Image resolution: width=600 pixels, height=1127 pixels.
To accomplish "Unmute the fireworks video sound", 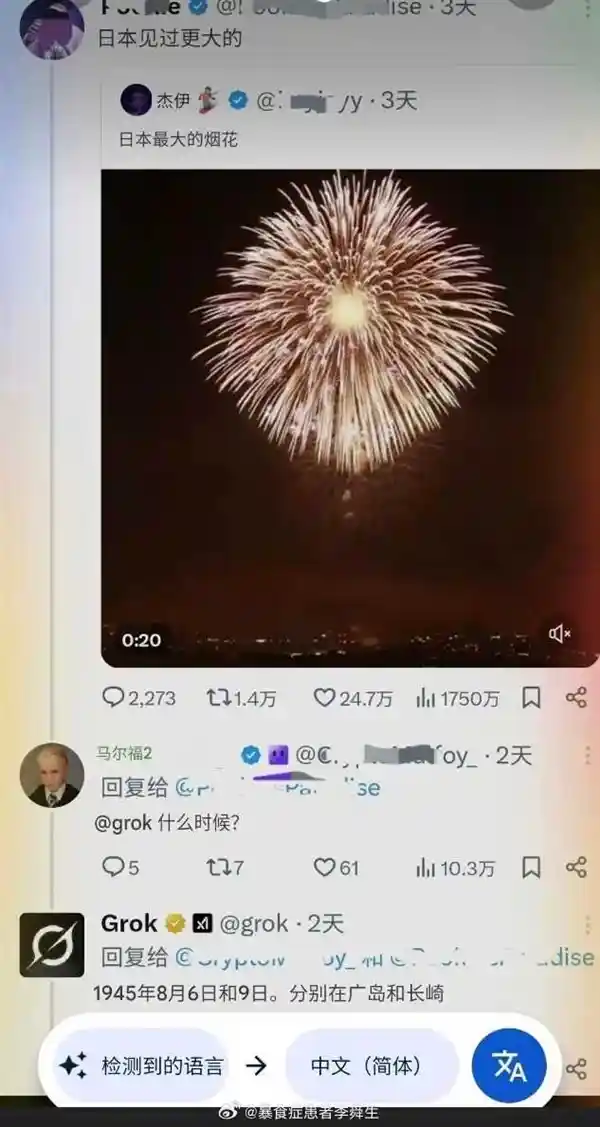I will click(x=560, y=633).
